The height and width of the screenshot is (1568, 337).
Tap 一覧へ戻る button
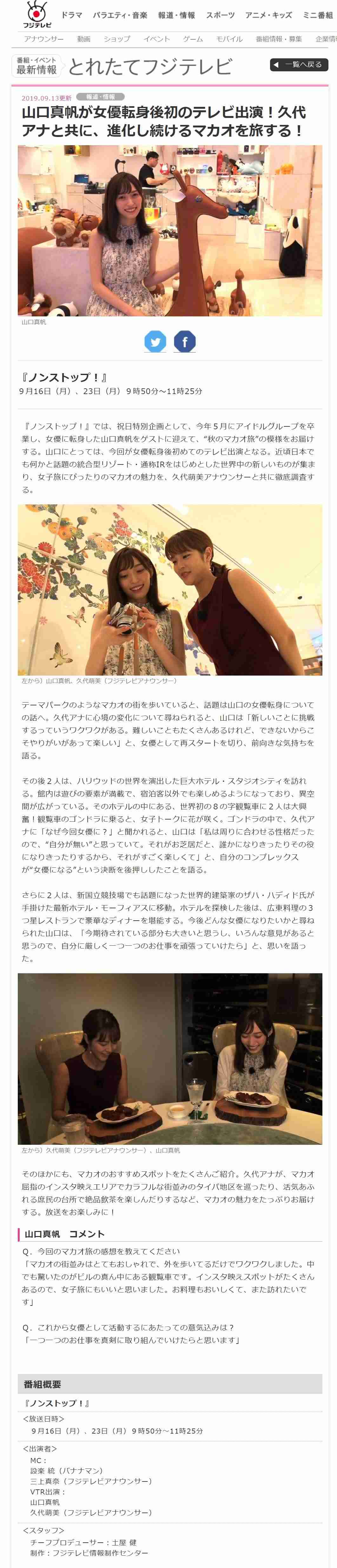[299, 65]
